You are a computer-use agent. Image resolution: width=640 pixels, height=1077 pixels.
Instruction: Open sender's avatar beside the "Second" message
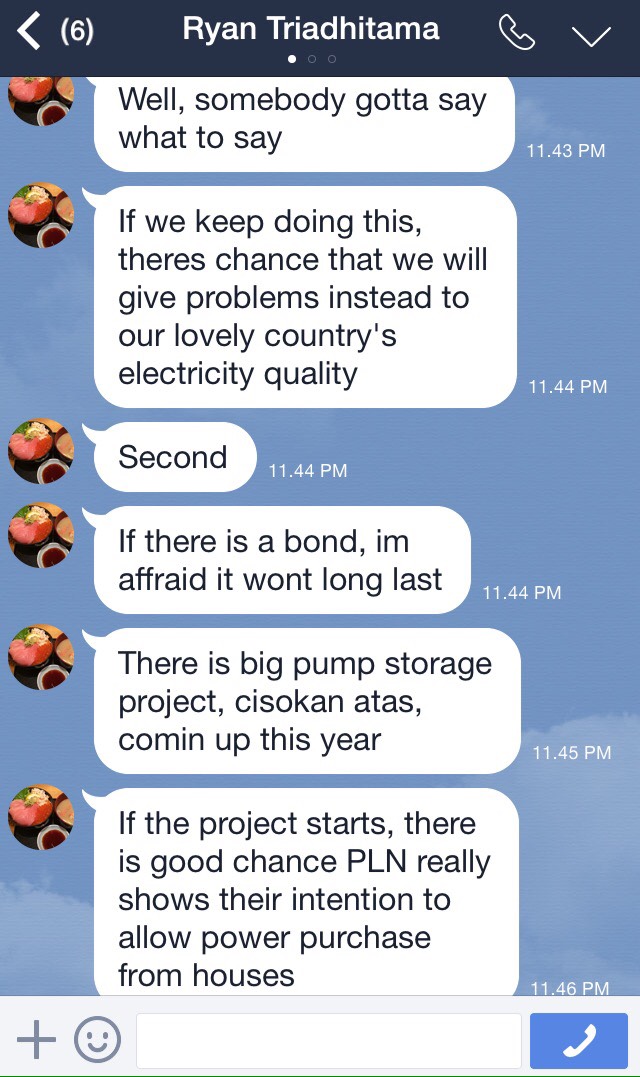(41, 451)
